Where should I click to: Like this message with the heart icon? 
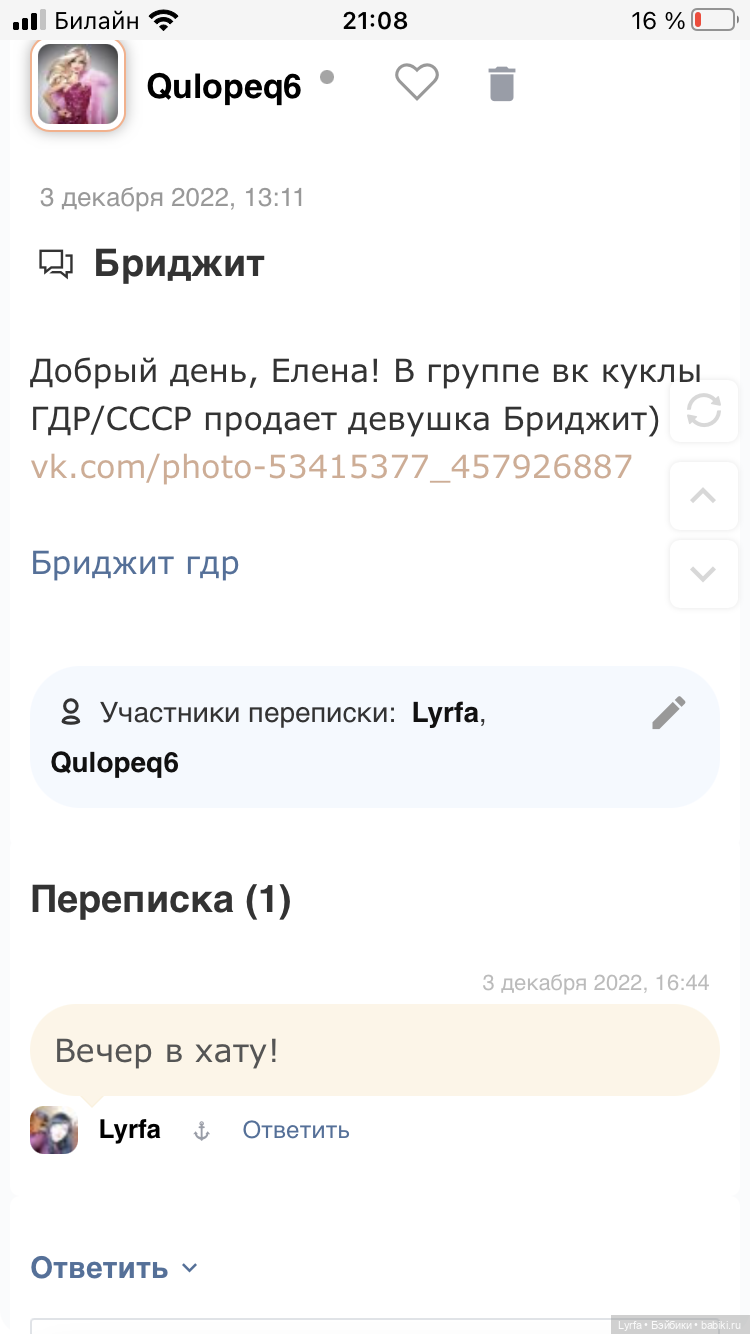pos(417,82)
